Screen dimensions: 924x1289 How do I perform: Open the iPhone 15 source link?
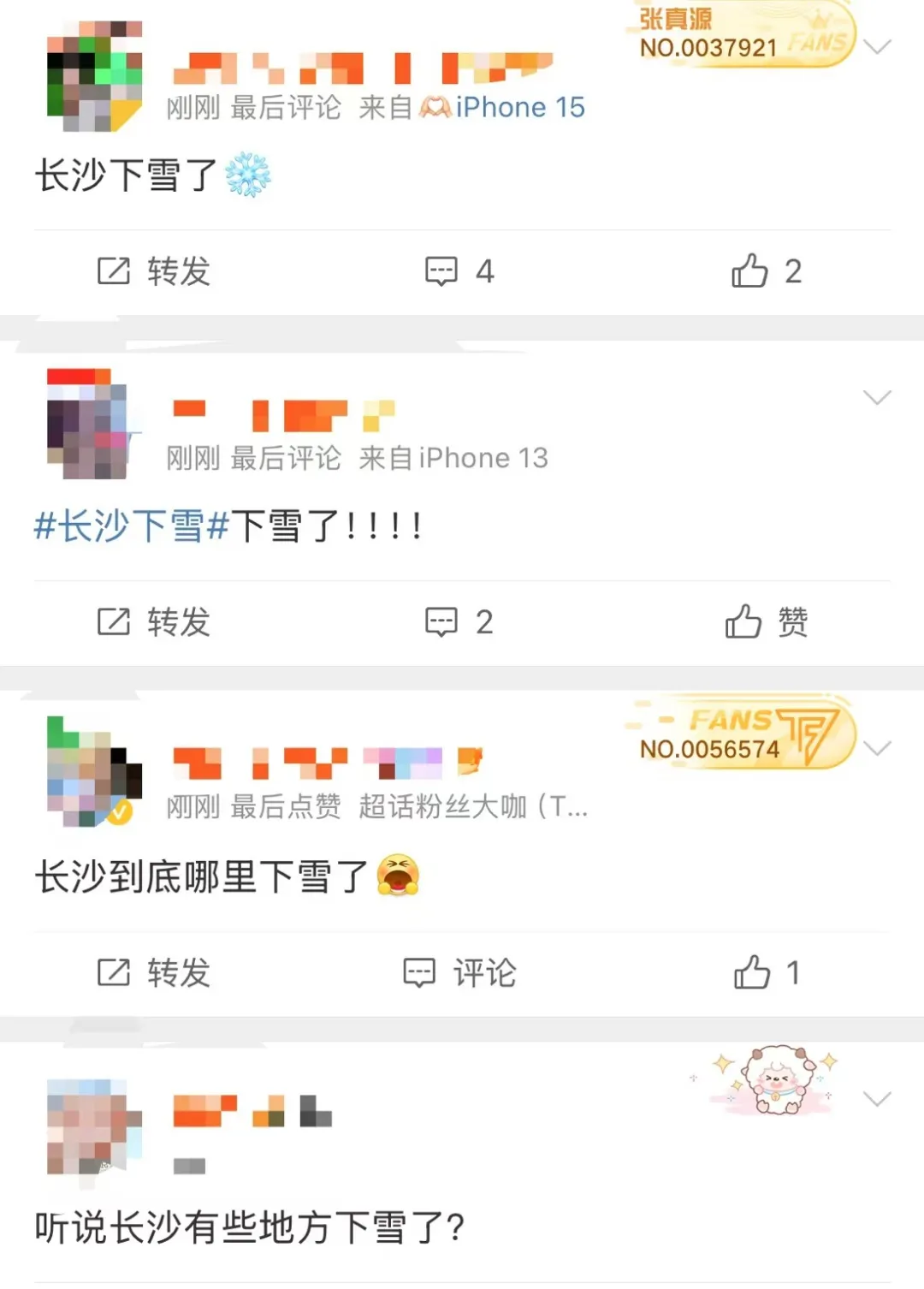click(519, 107)
